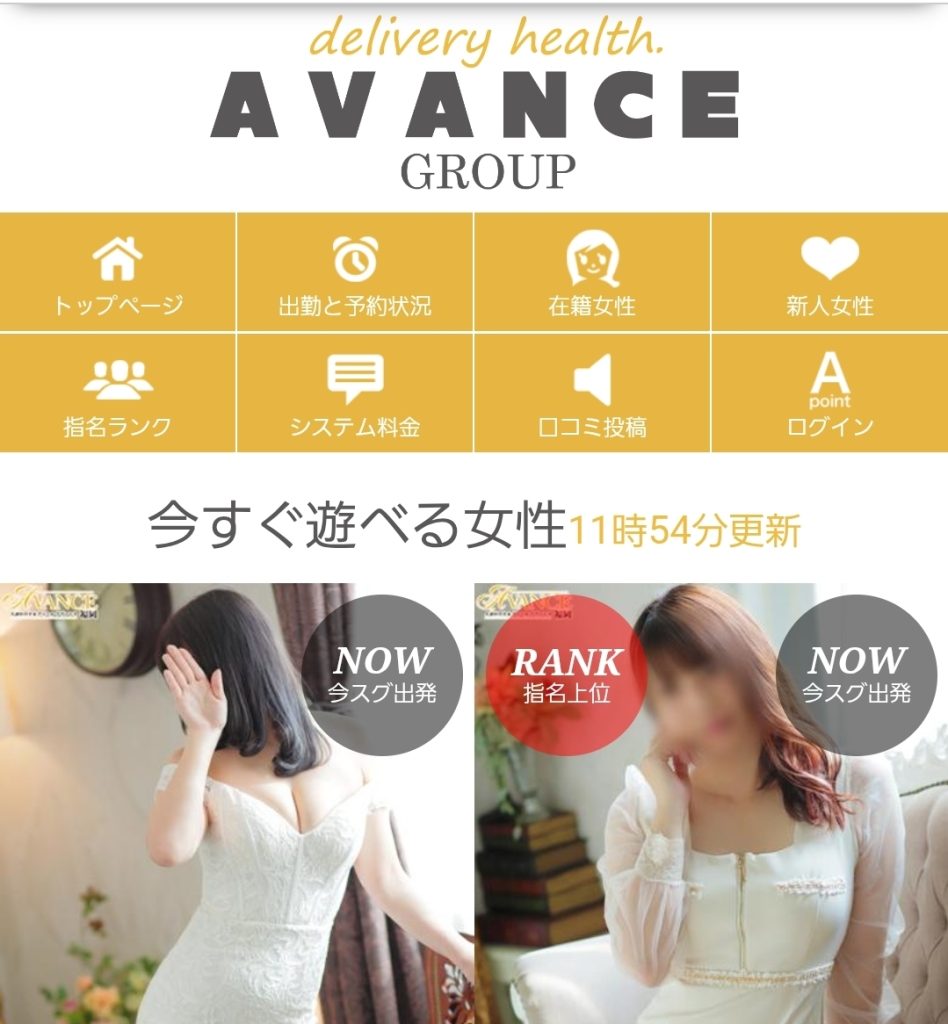
Task: View the 新人女性 section
Action: (829, 272)
